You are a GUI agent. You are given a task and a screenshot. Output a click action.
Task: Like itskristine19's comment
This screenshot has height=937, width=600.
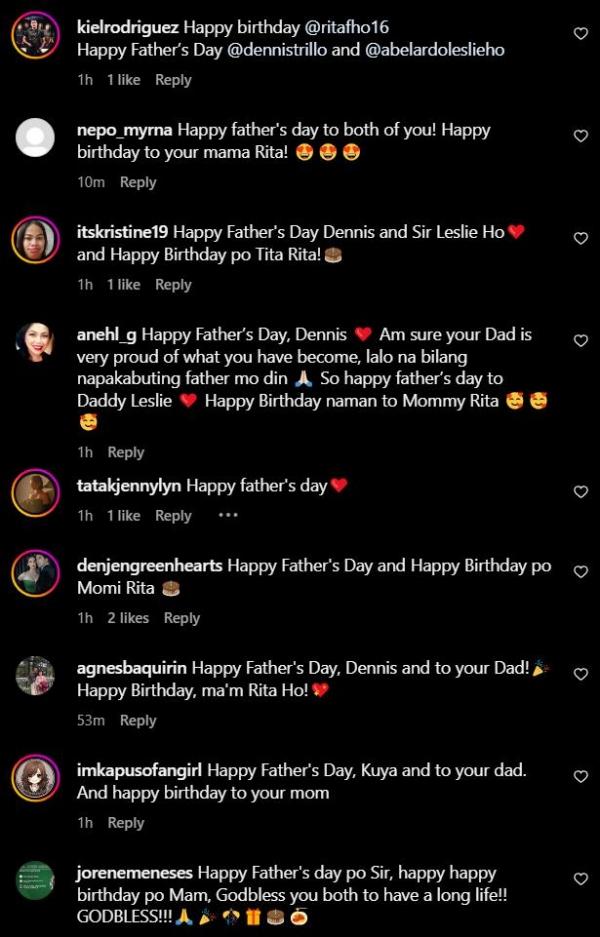(580, 238)
